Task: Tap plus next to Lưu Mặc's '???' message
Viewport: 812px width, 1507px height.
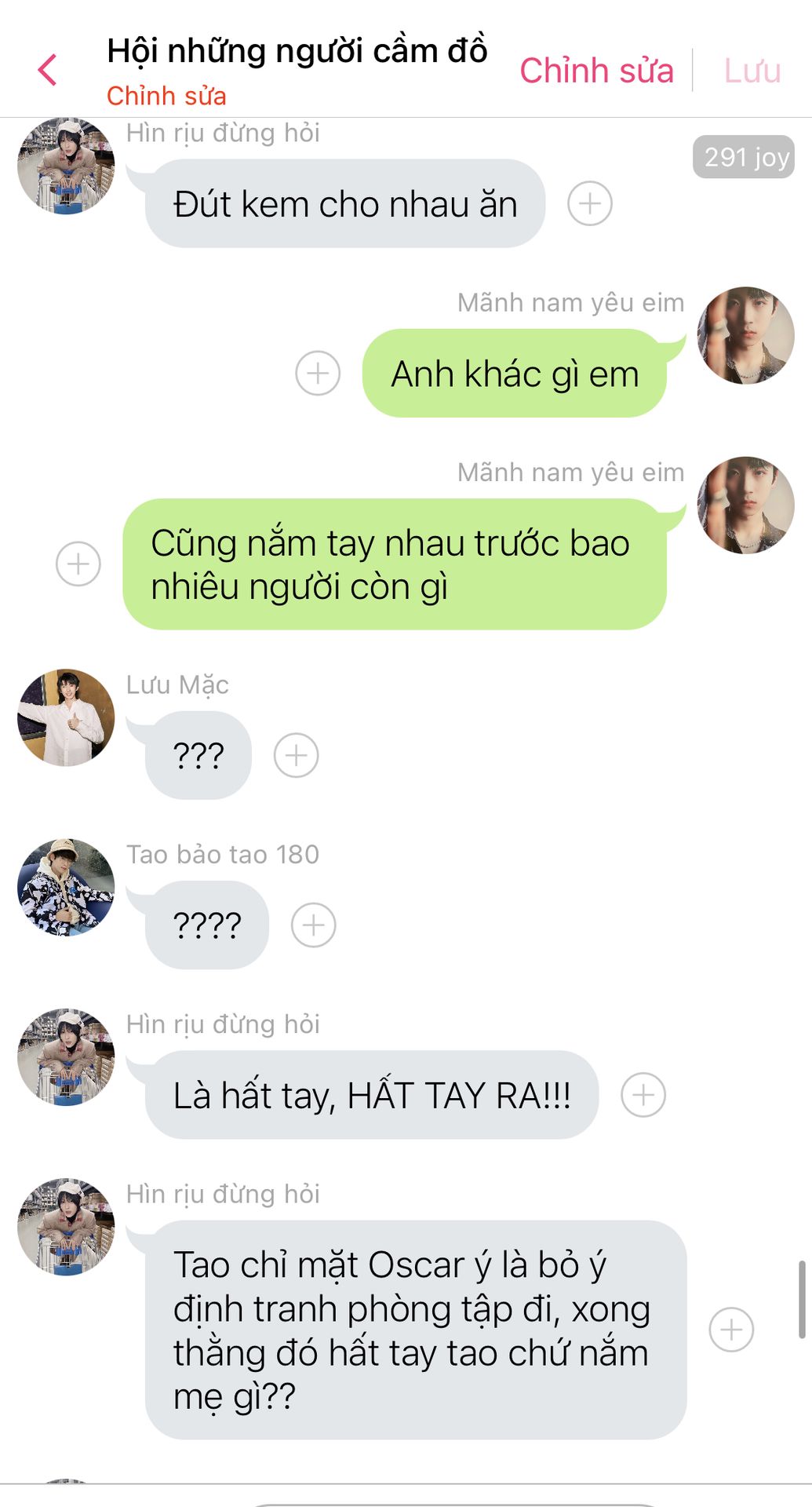Action: click(x=296, y=755)
